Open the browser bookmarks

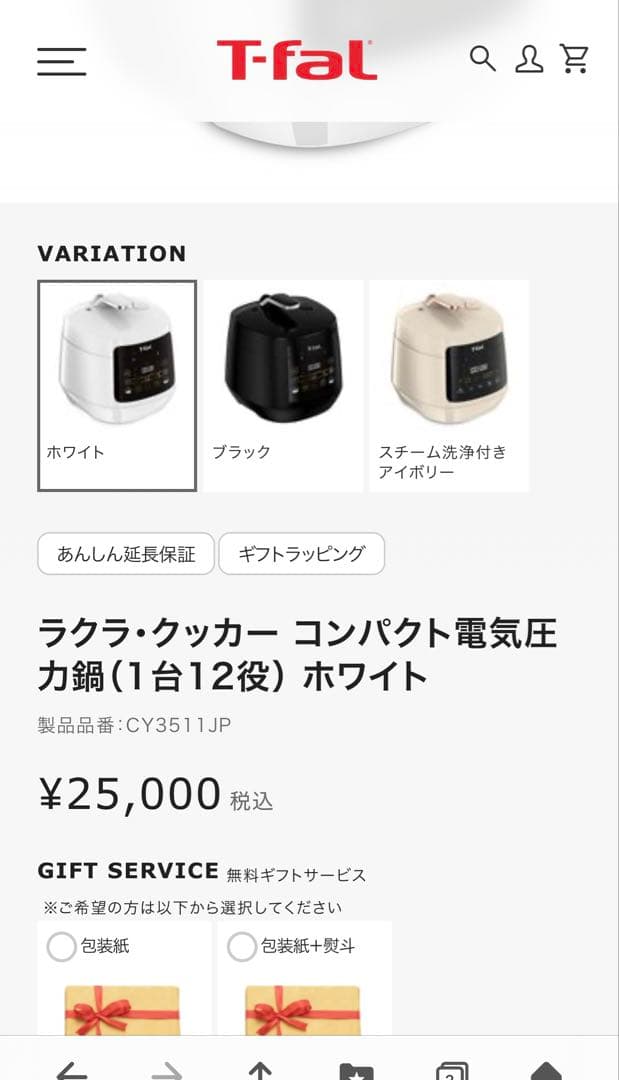(x=356, y=1070)
